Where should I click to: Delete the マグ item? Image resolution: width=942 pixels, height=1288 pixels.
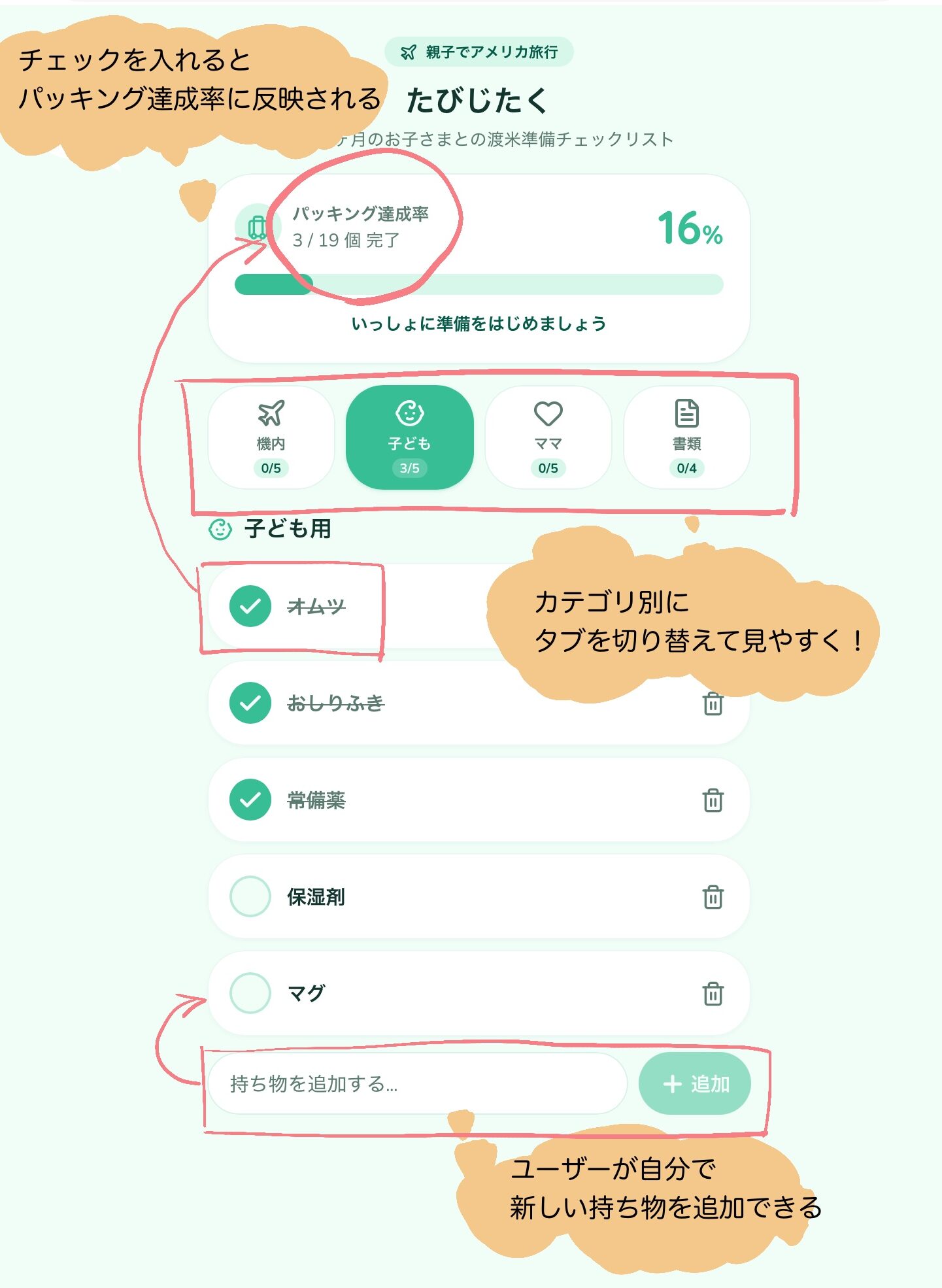coord(713,994)
